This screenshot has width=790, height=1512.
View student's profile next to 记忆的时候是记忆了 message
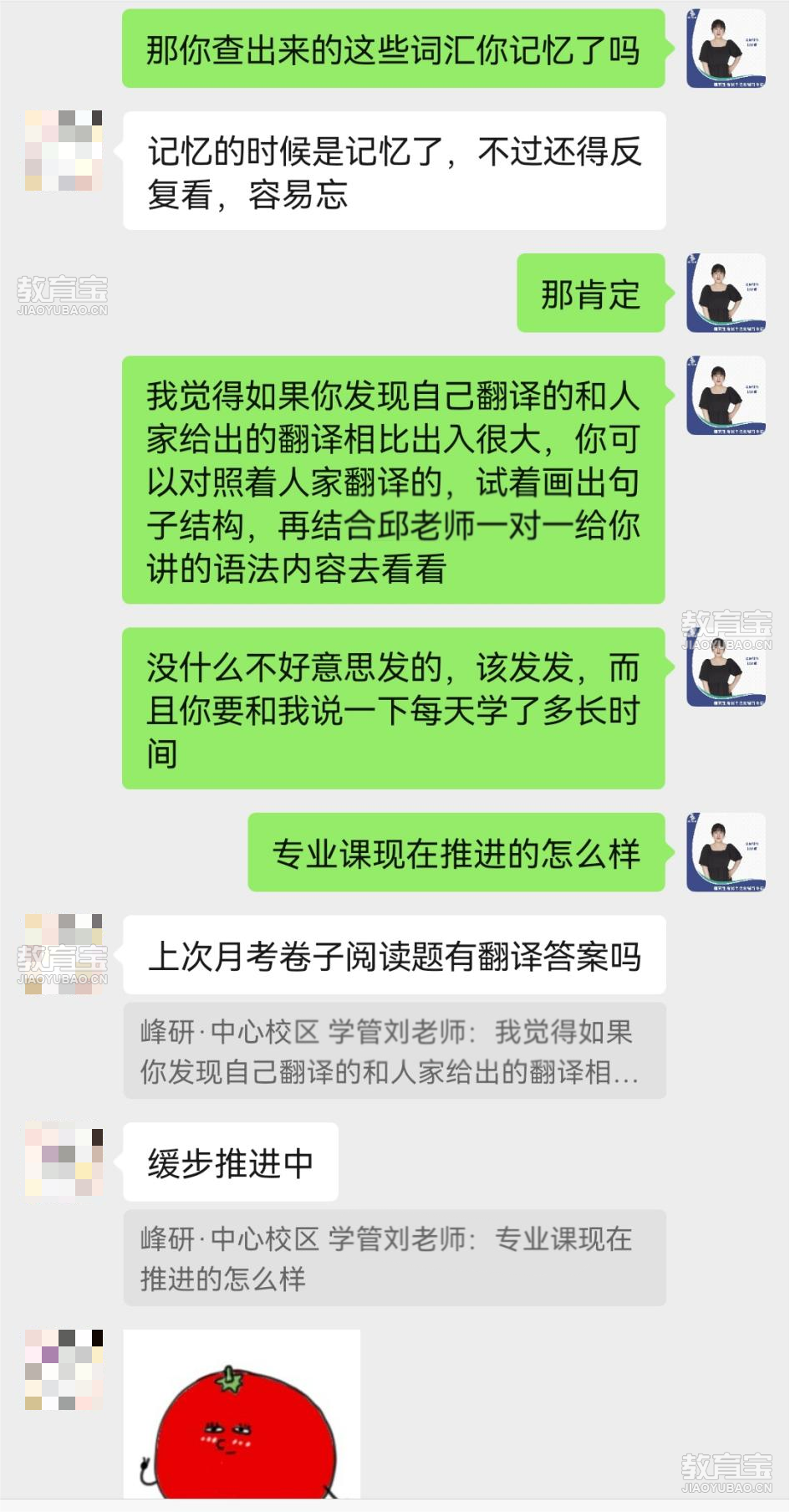[x=64, y=151]
